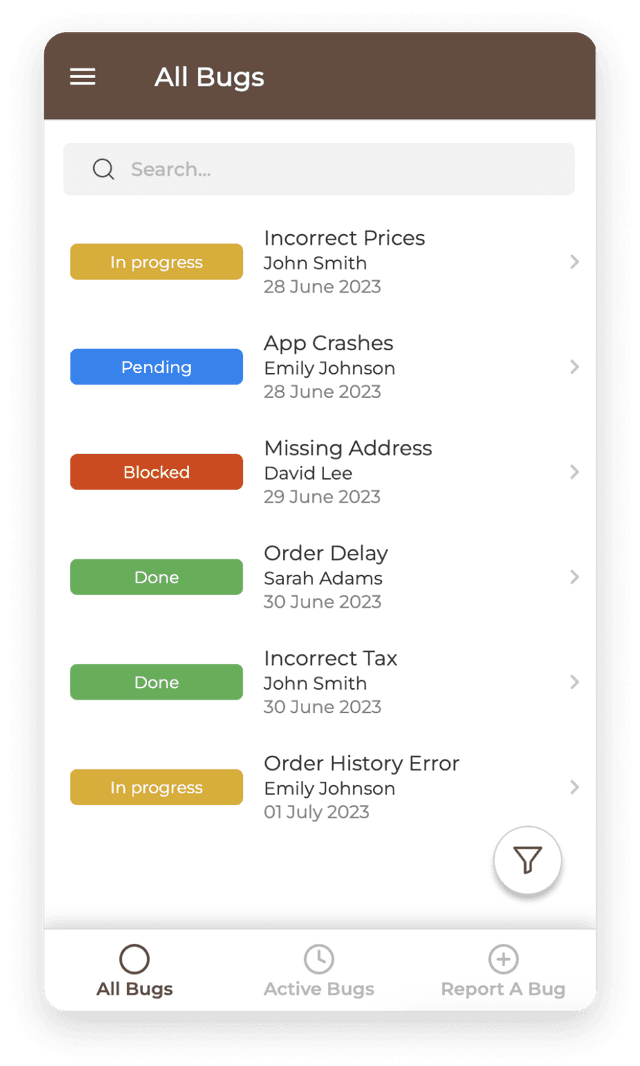
Task: Go to the Report A Bug tab
Action: 503,971
